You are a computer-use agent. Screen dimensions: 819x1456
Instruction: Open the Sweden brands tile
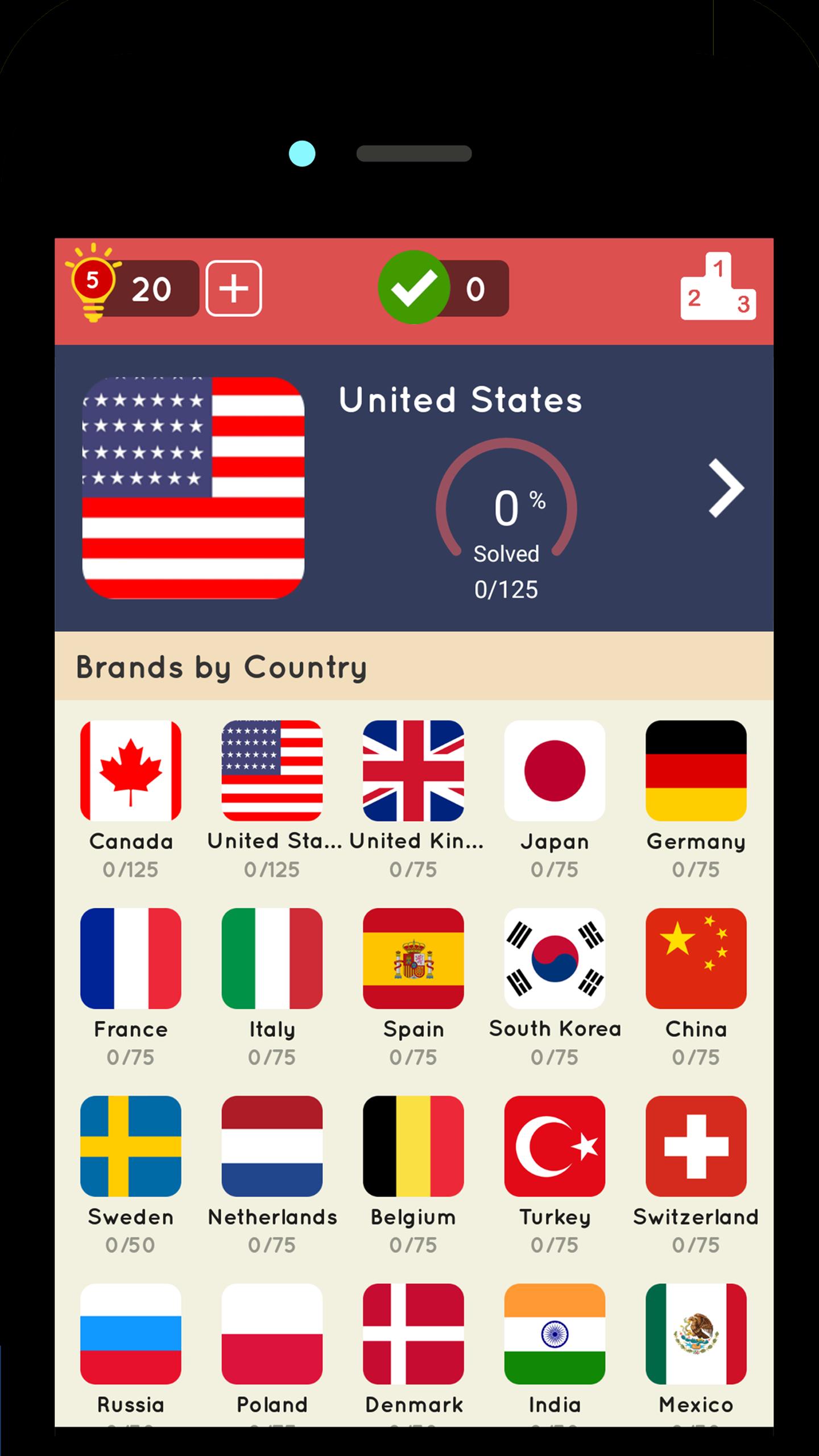pyautogui.click(x=131, y=1146)
